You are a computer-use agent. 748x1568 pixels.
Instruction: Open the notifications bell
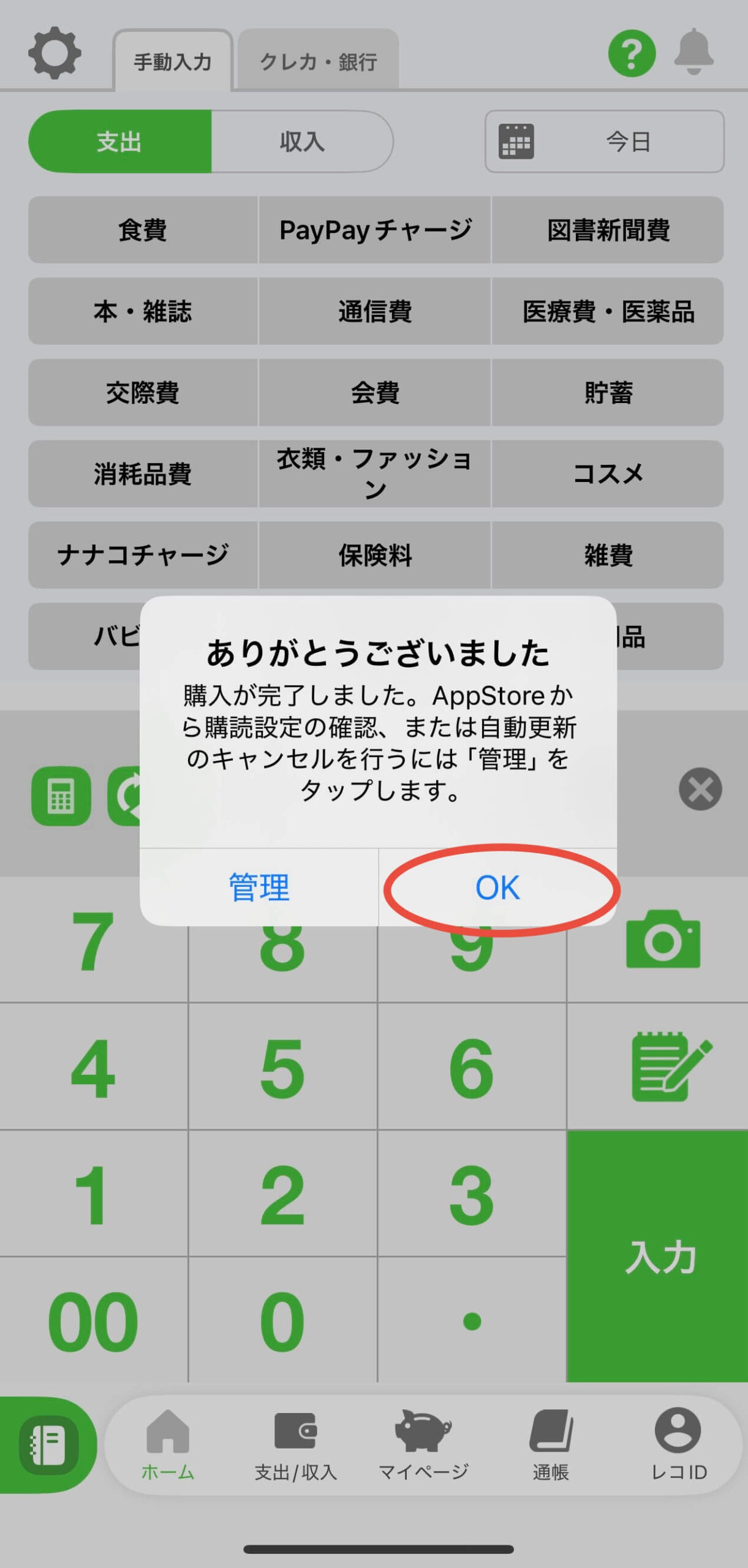click(x=693, y=52)
